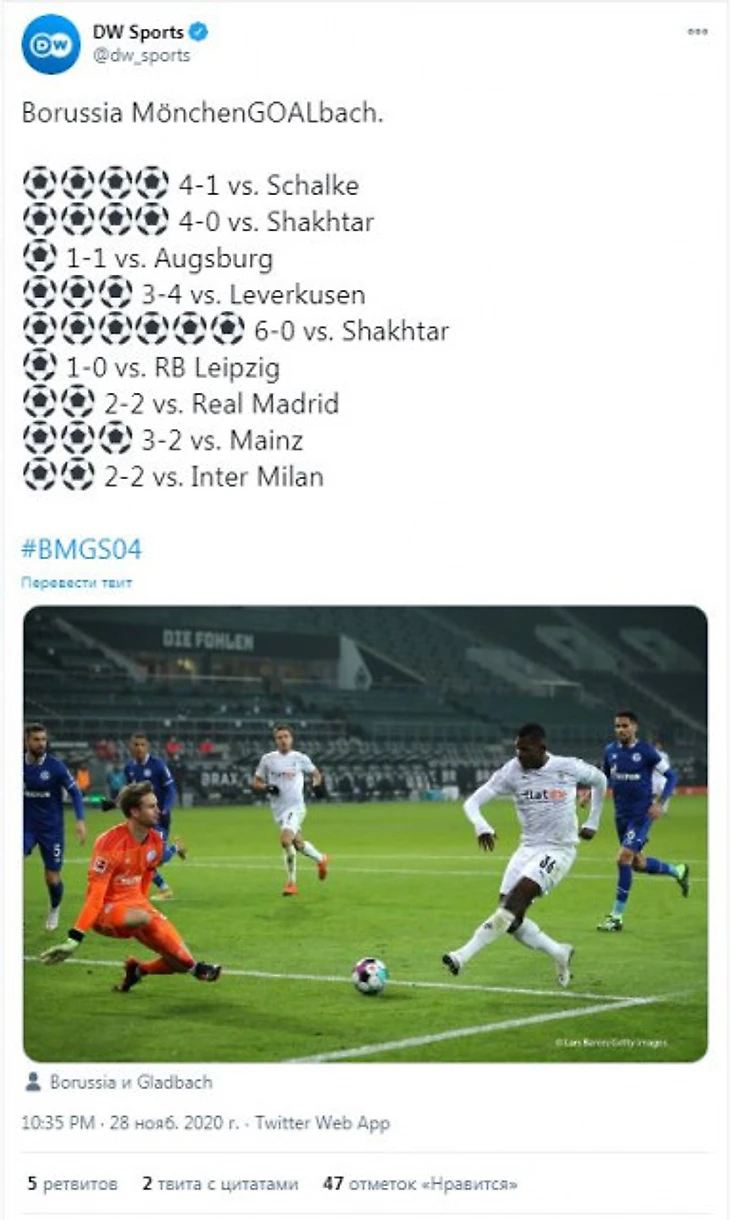View the 47 отметок «Нравится»
This screenshot has height=1220, width=730.
coord(420,1184)
